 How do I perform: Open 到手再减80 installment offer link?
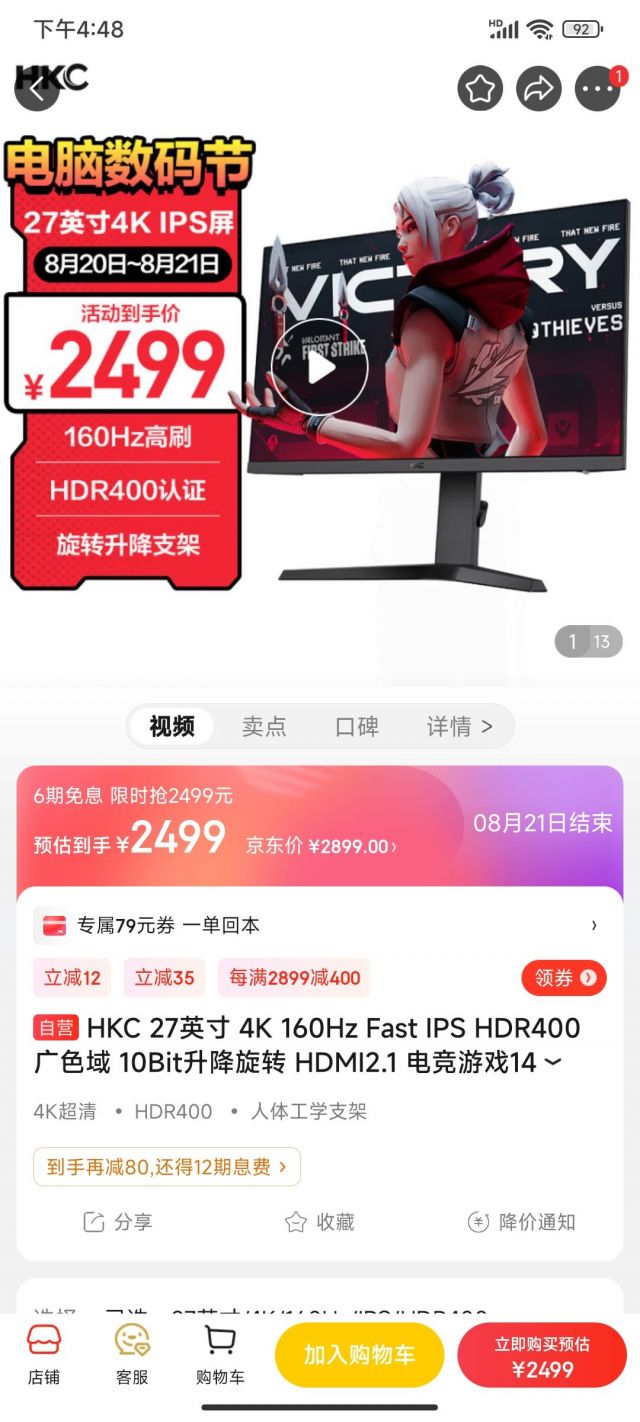[167, 1166]
